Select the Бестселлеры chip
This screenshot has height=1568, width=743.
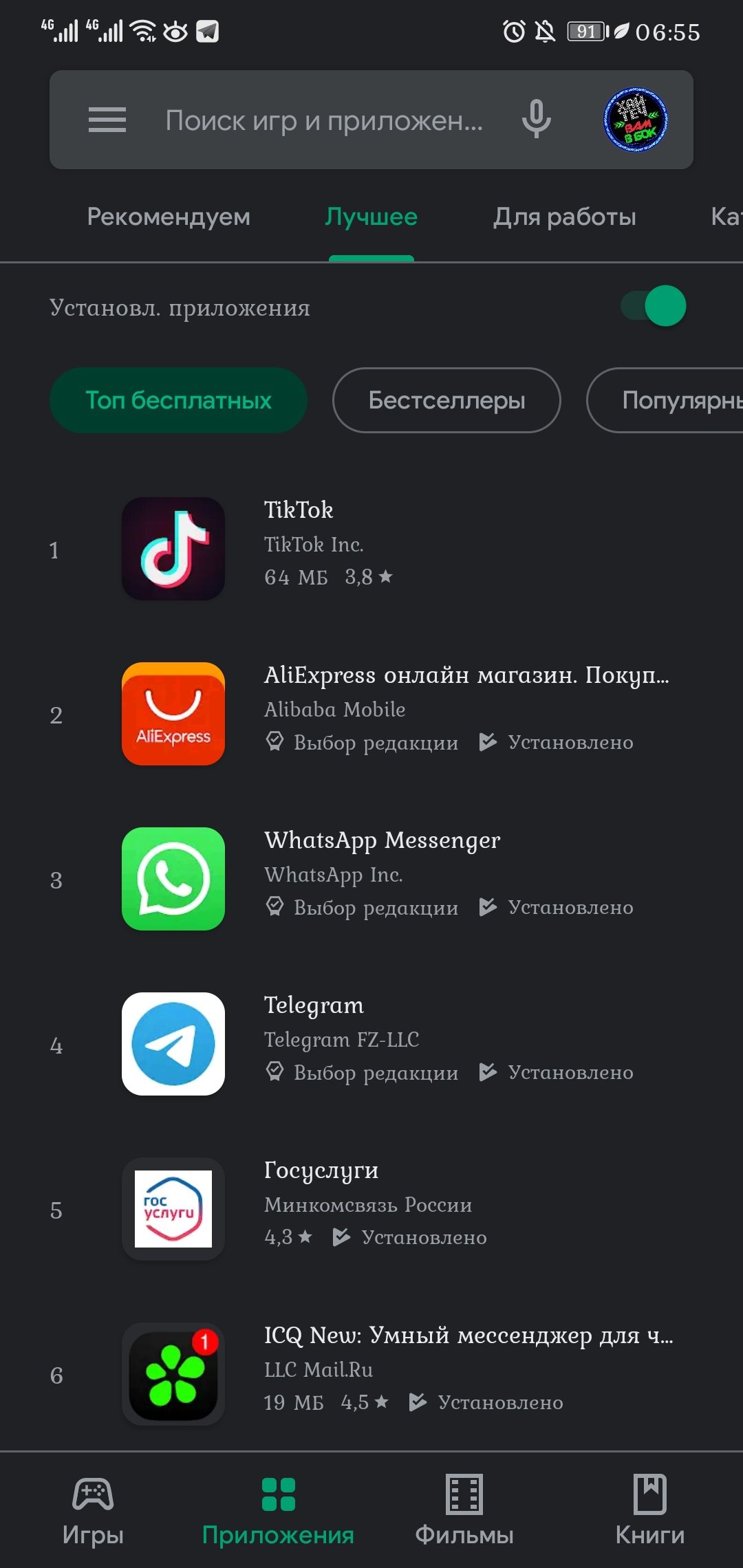[446, 400]
